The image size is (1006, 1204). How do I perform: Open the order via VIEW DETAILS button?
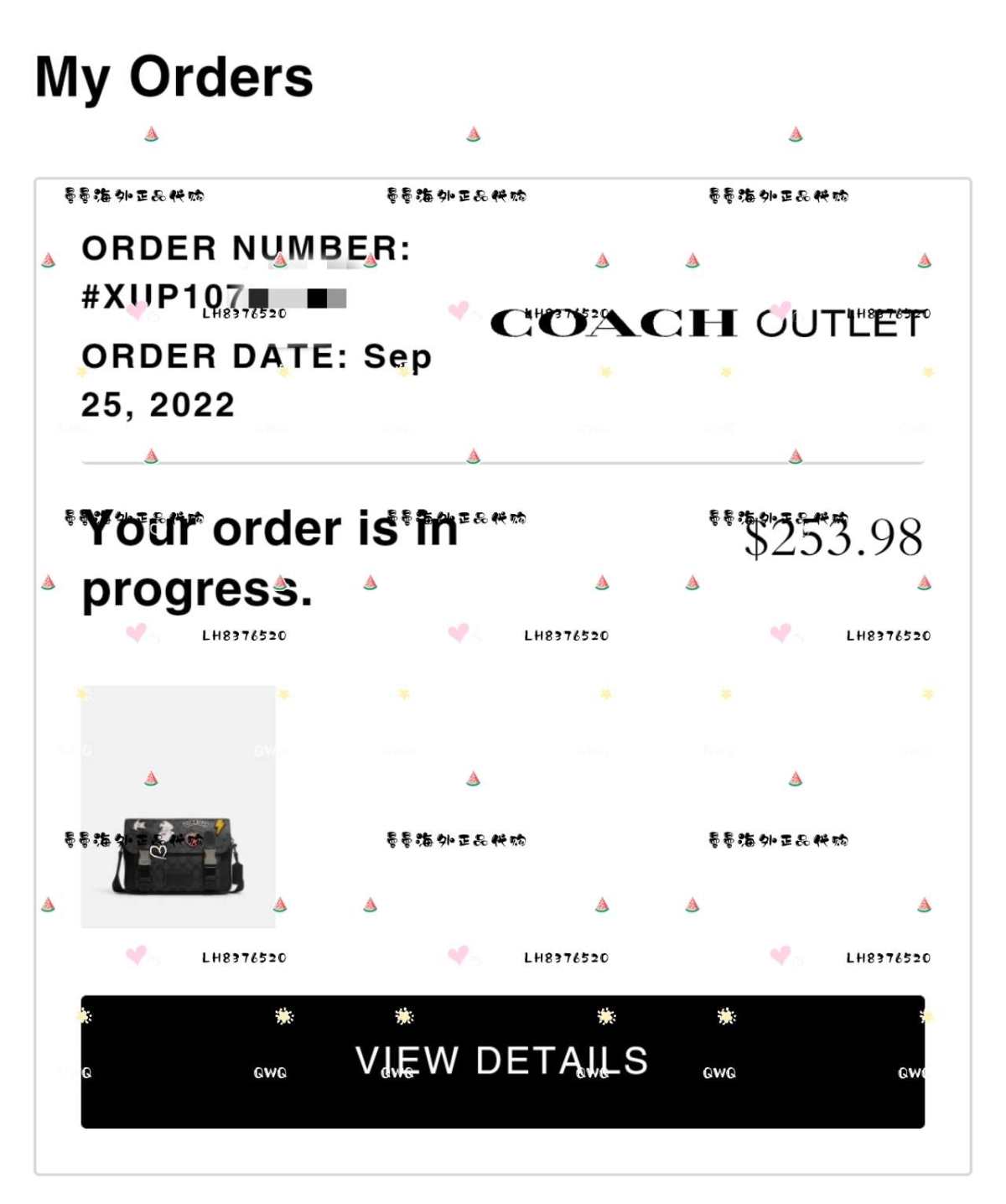pos(500,1060)
